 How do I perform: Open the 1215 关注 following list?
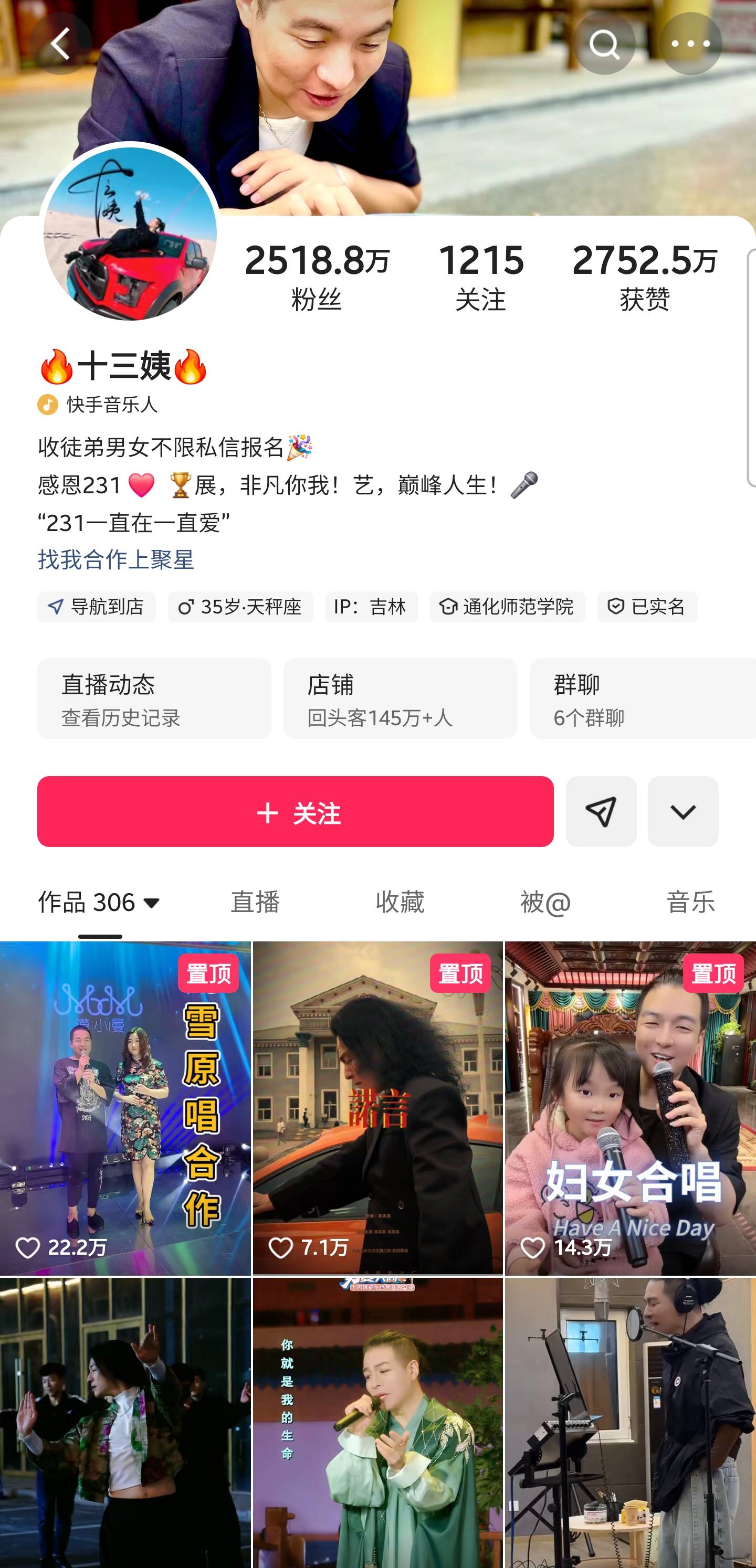pos(481,276)
